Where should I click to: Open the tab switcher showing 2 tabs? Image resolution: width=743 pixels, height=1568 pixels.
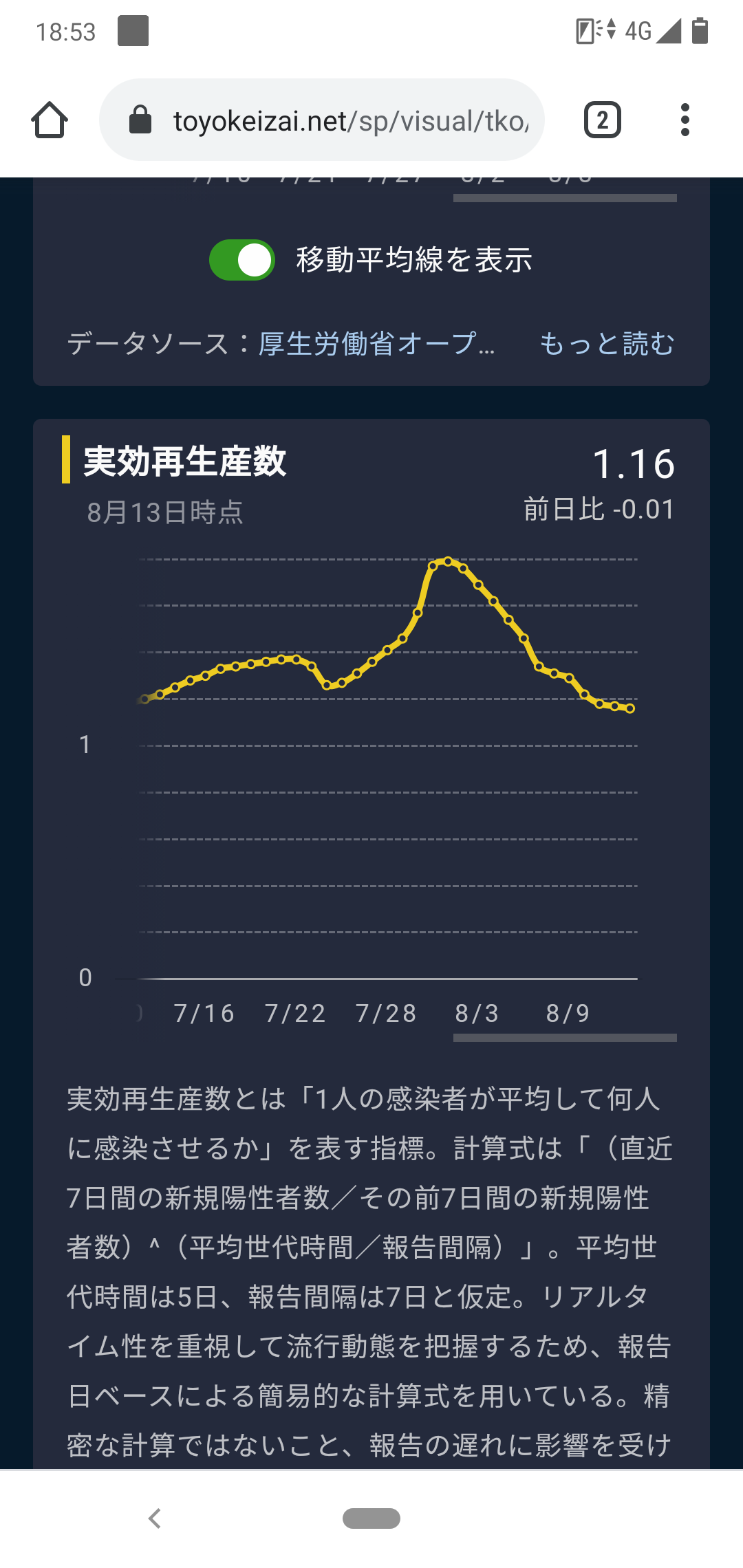603,120
